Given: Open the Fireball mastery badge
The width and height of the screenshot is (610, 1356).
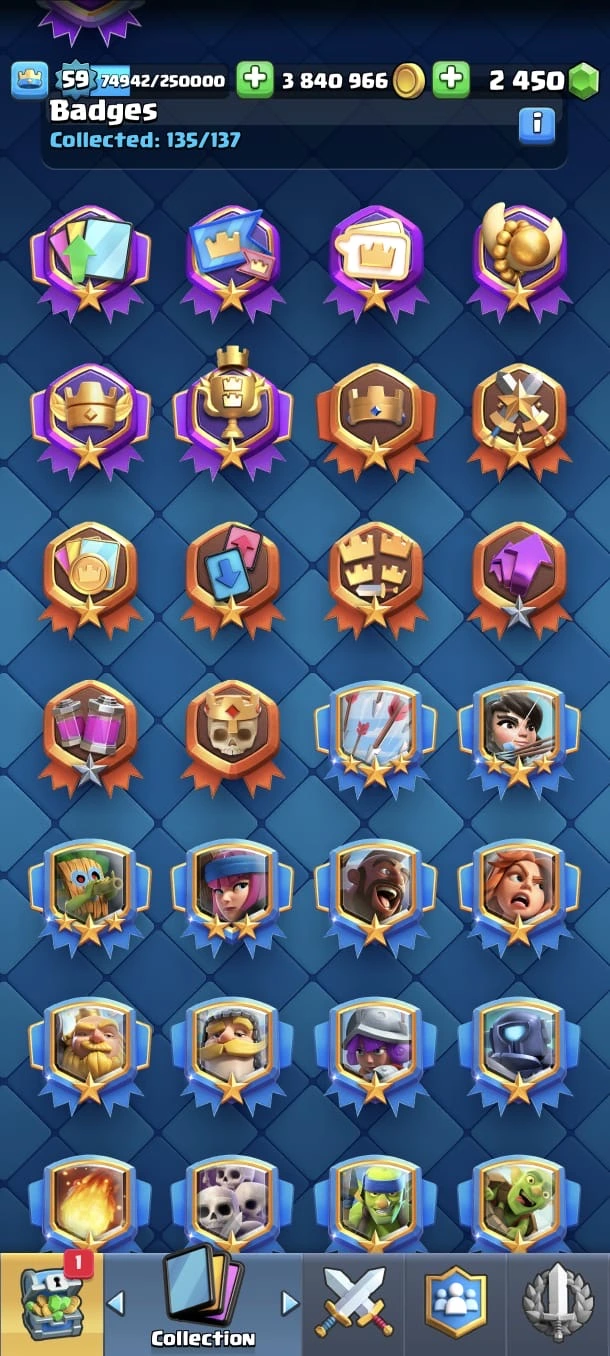Looking at the screenshot, I should [x=90, y=1205].
